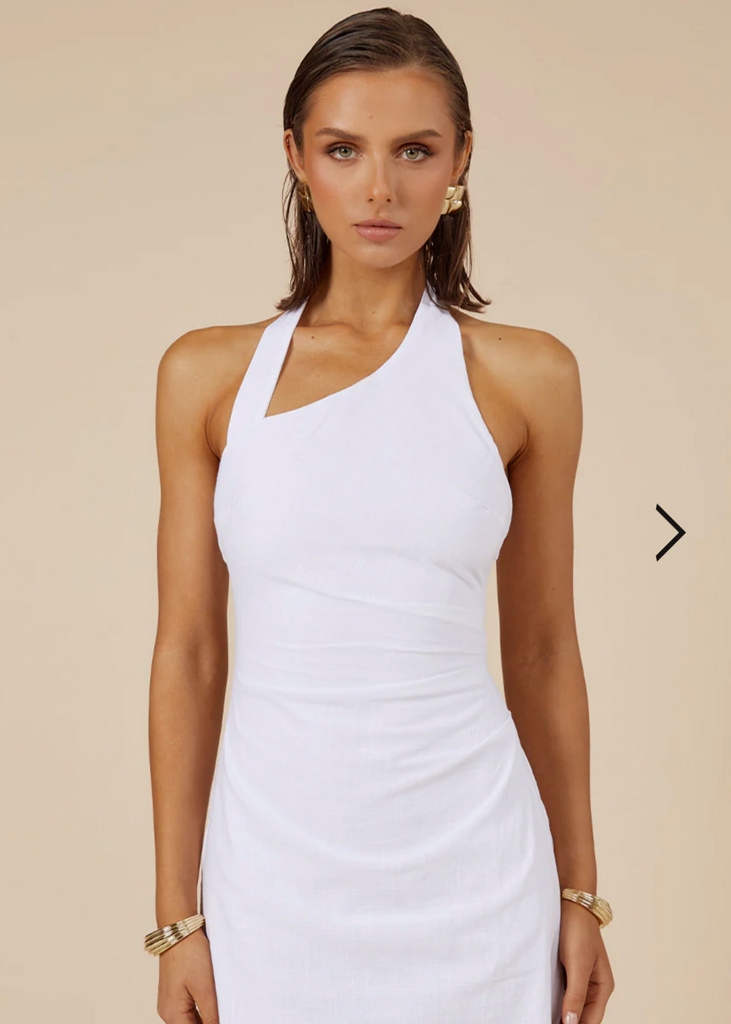The height and width of the screenshot is (1024, 731).
Task: Show the next product photo
Action: [670, 532]
